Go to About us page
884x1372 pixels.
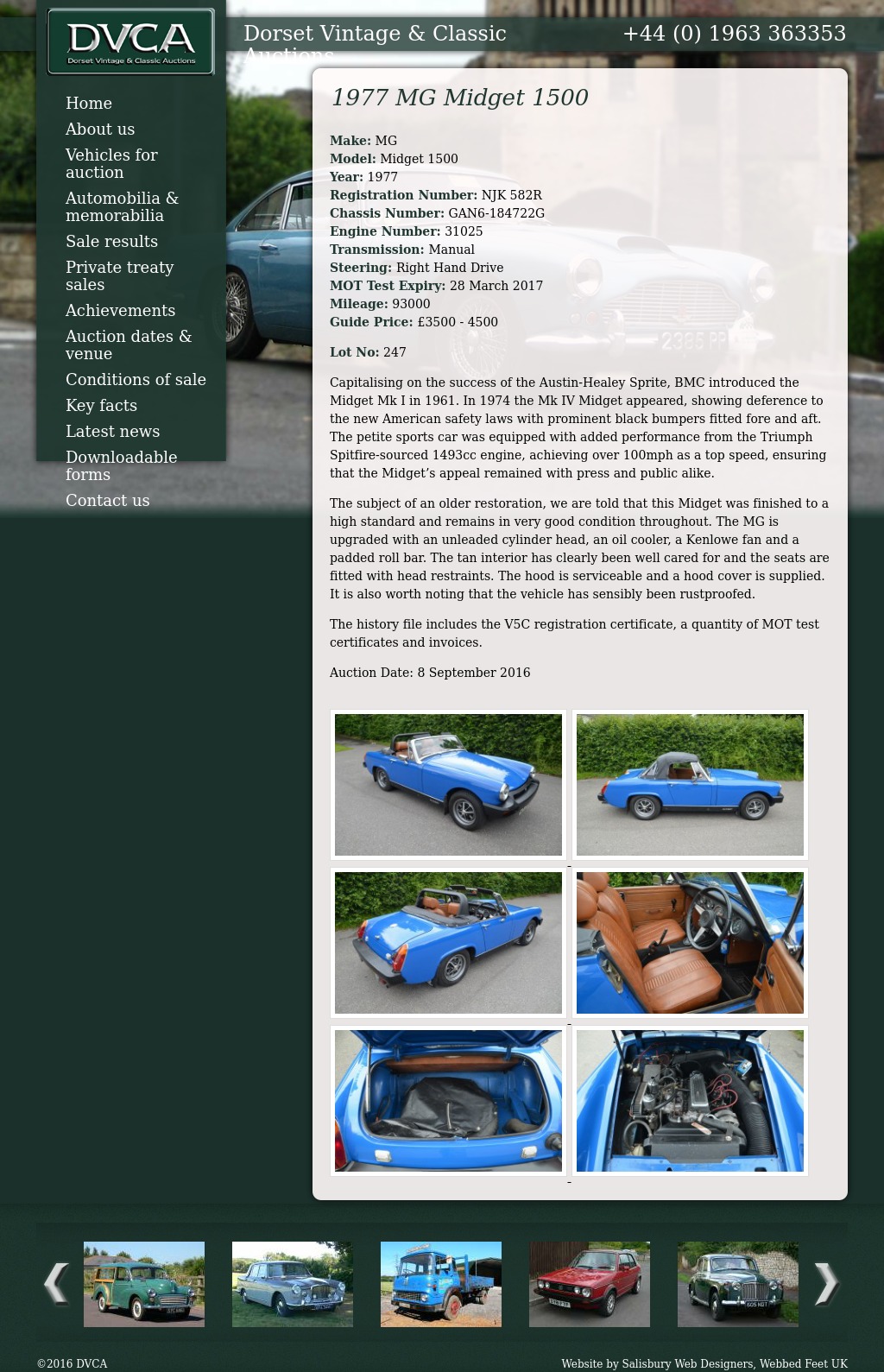(x=100, y=130)
